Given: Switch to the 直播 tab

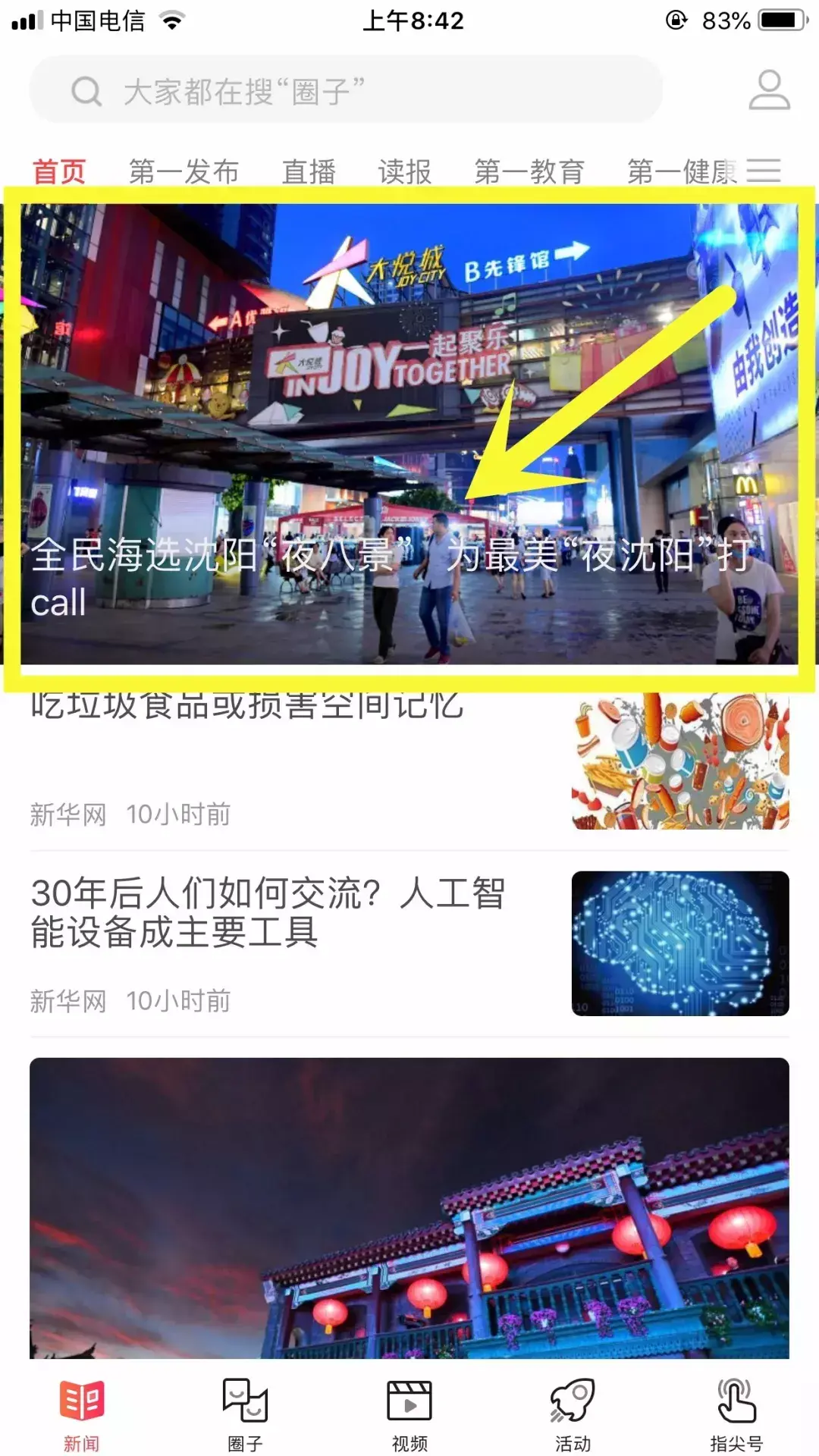Looking at the screenshot, I should tap(309, 172).
